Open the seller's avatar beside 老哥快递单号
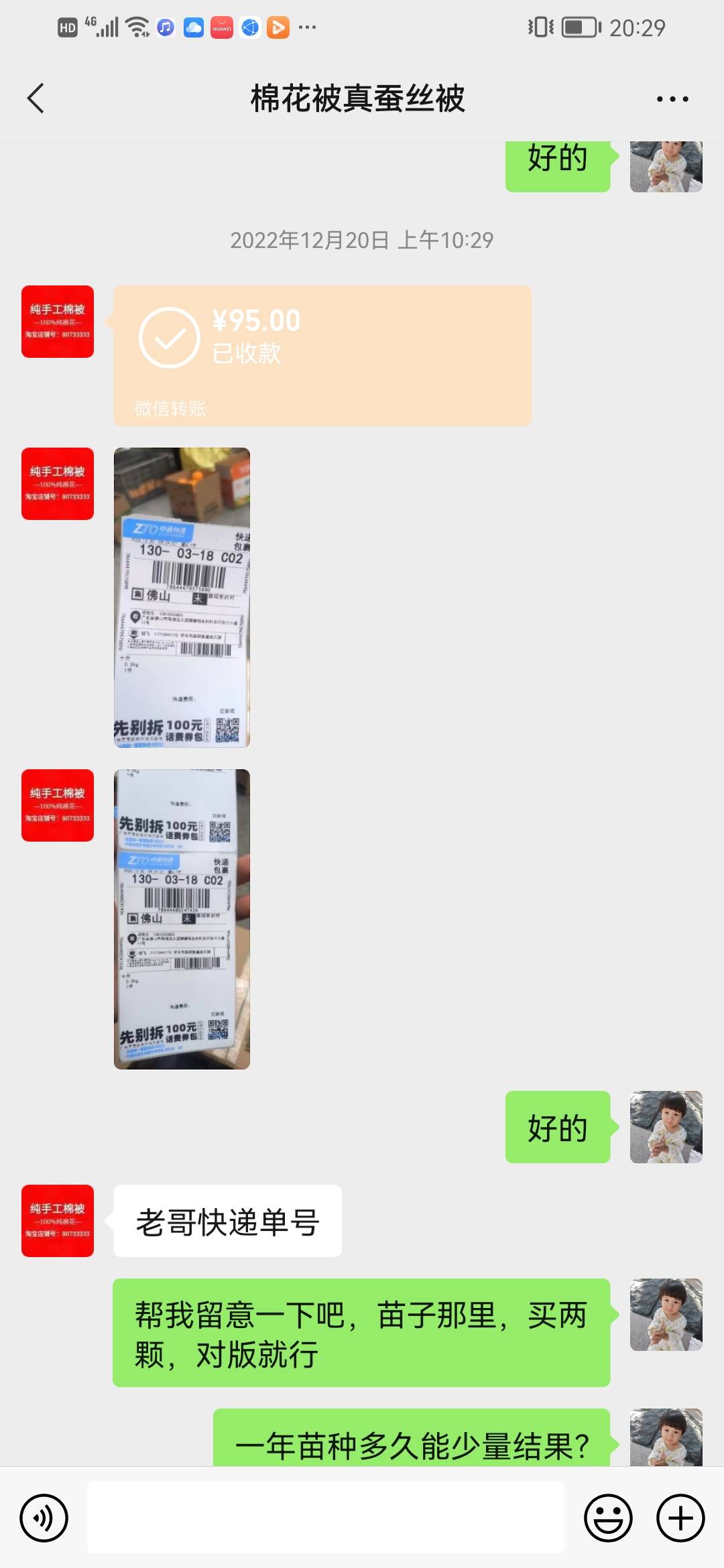 click(x=58, y=1220)
